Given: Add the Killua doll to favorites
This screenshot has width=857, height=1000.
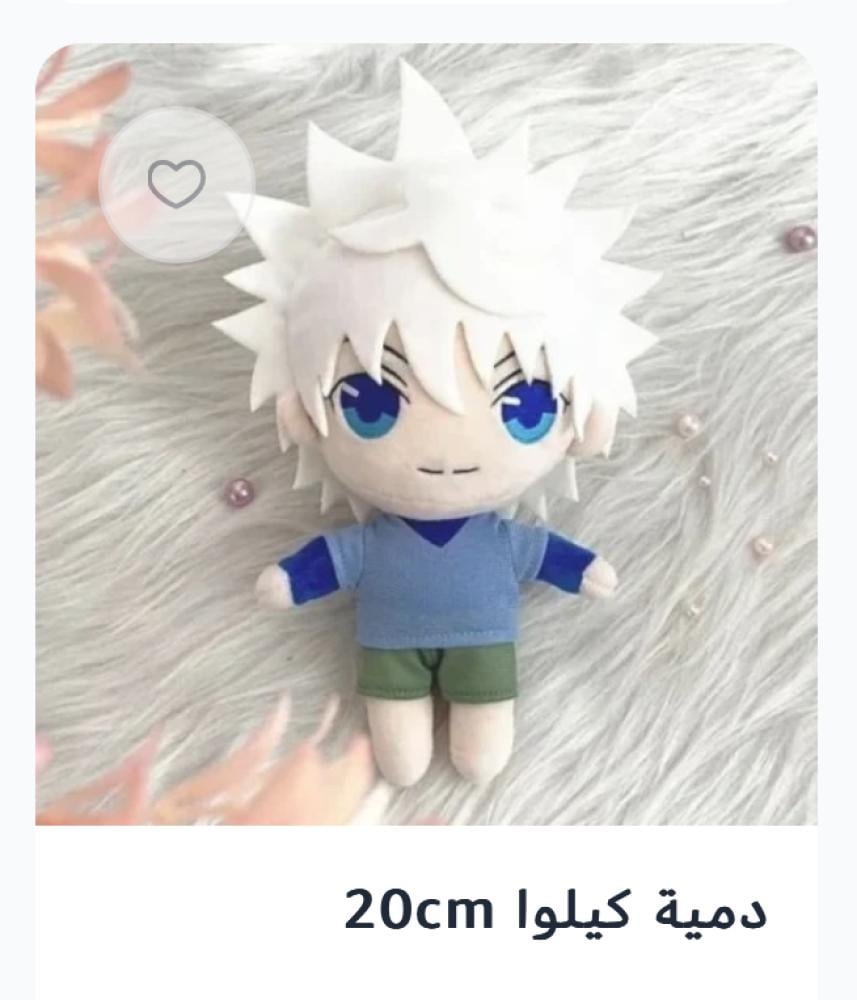Looking at the screenshot, I should point(177,185).
